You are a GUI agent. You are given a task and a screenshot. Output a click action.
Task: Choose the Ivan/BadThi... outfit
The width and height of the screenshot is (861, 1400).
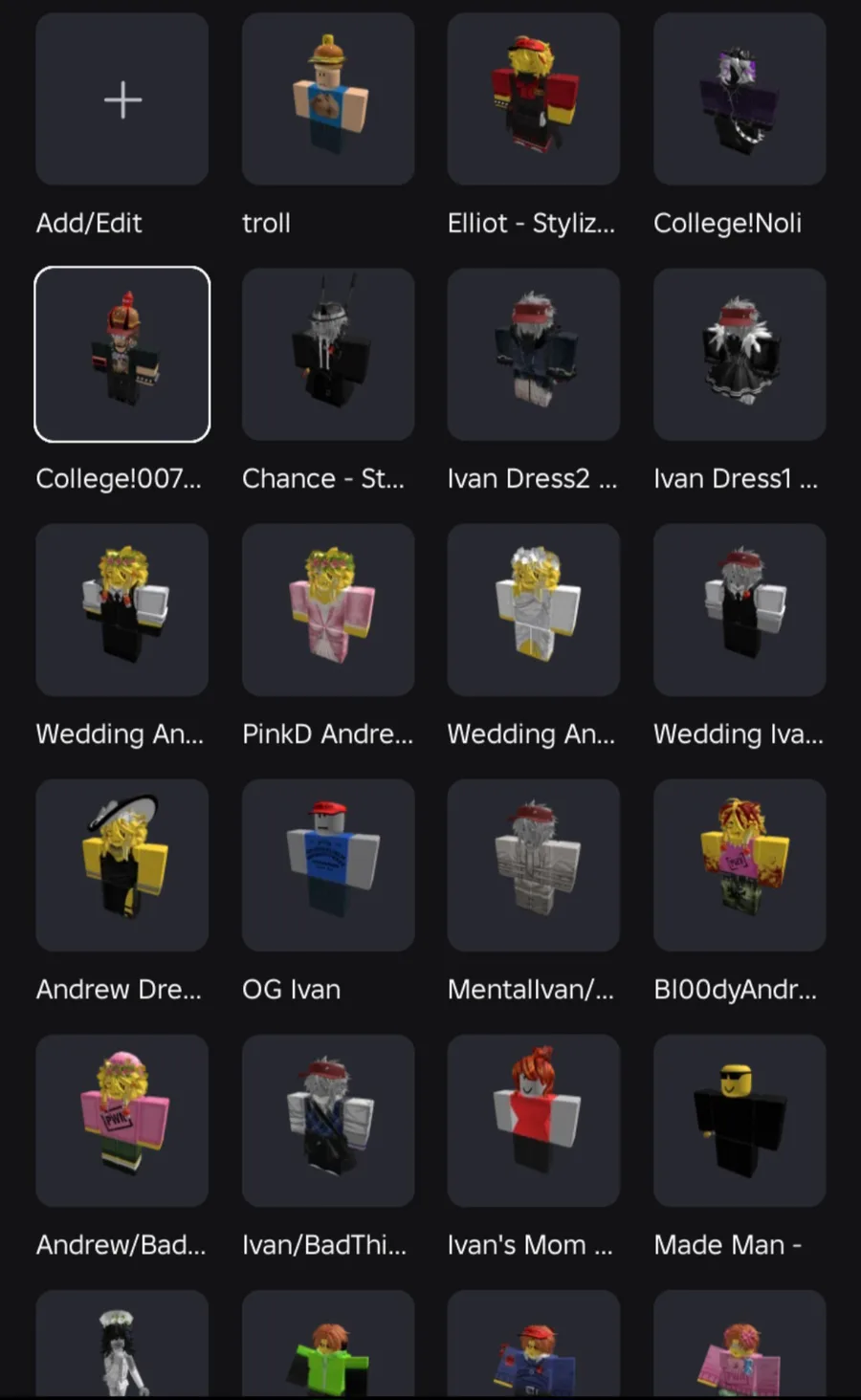(328, 1121)
